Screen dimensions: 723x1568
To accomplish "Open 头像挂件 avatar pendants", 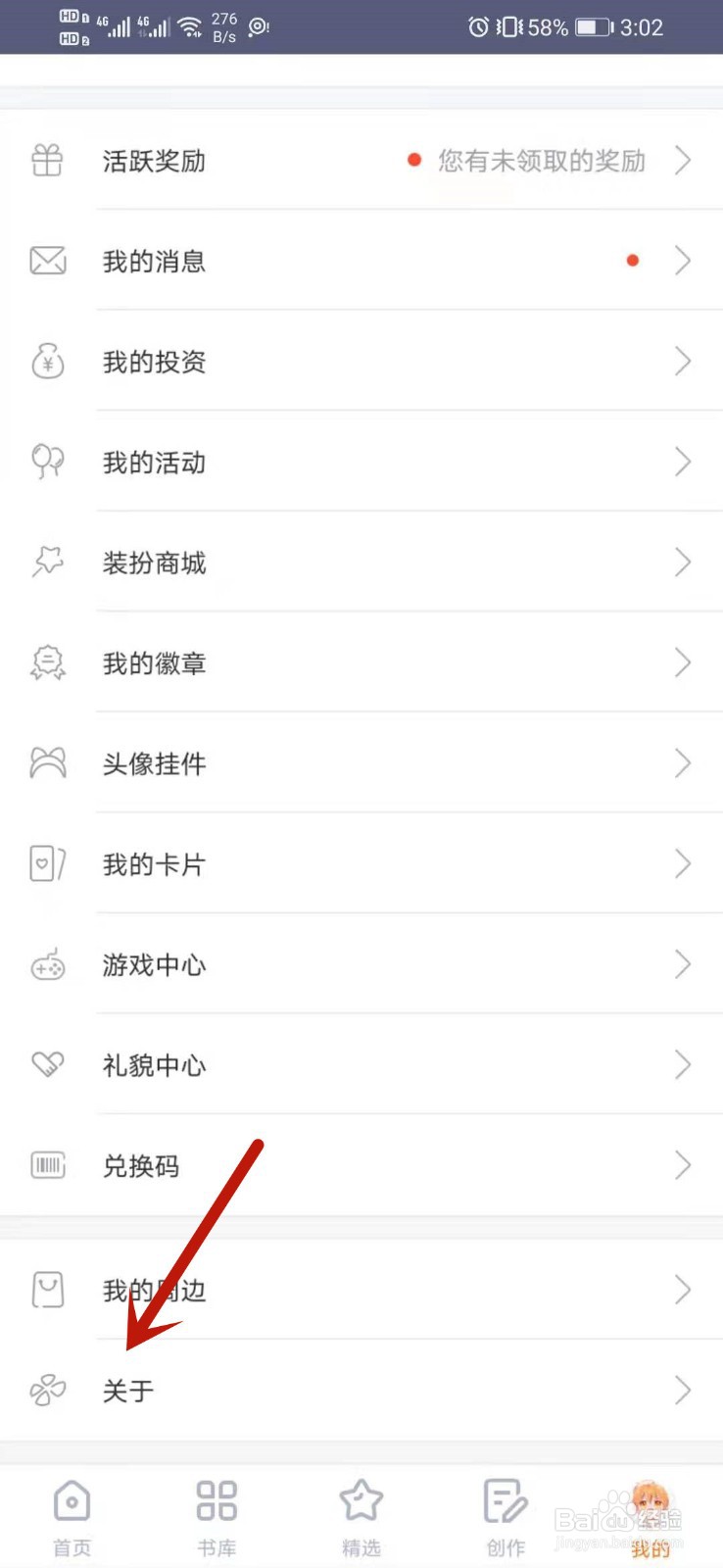I will pyautogui.click(x=361, y=764).
